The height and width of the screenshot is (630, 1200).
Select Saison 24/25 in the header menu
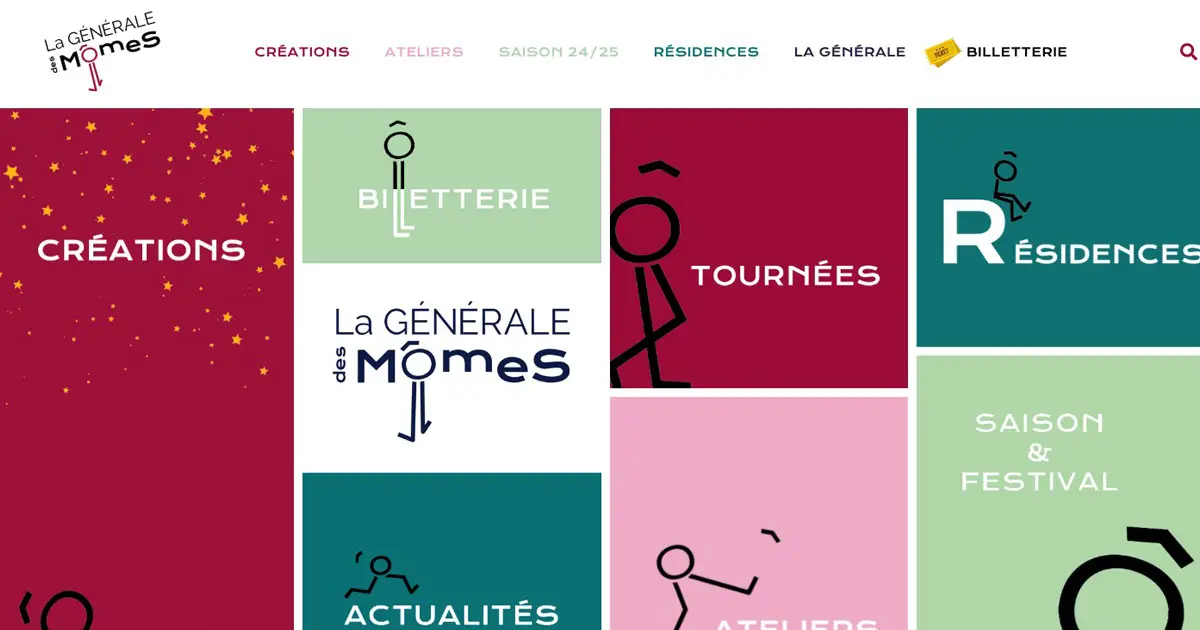pyautogui.click(x=559, y=52)
